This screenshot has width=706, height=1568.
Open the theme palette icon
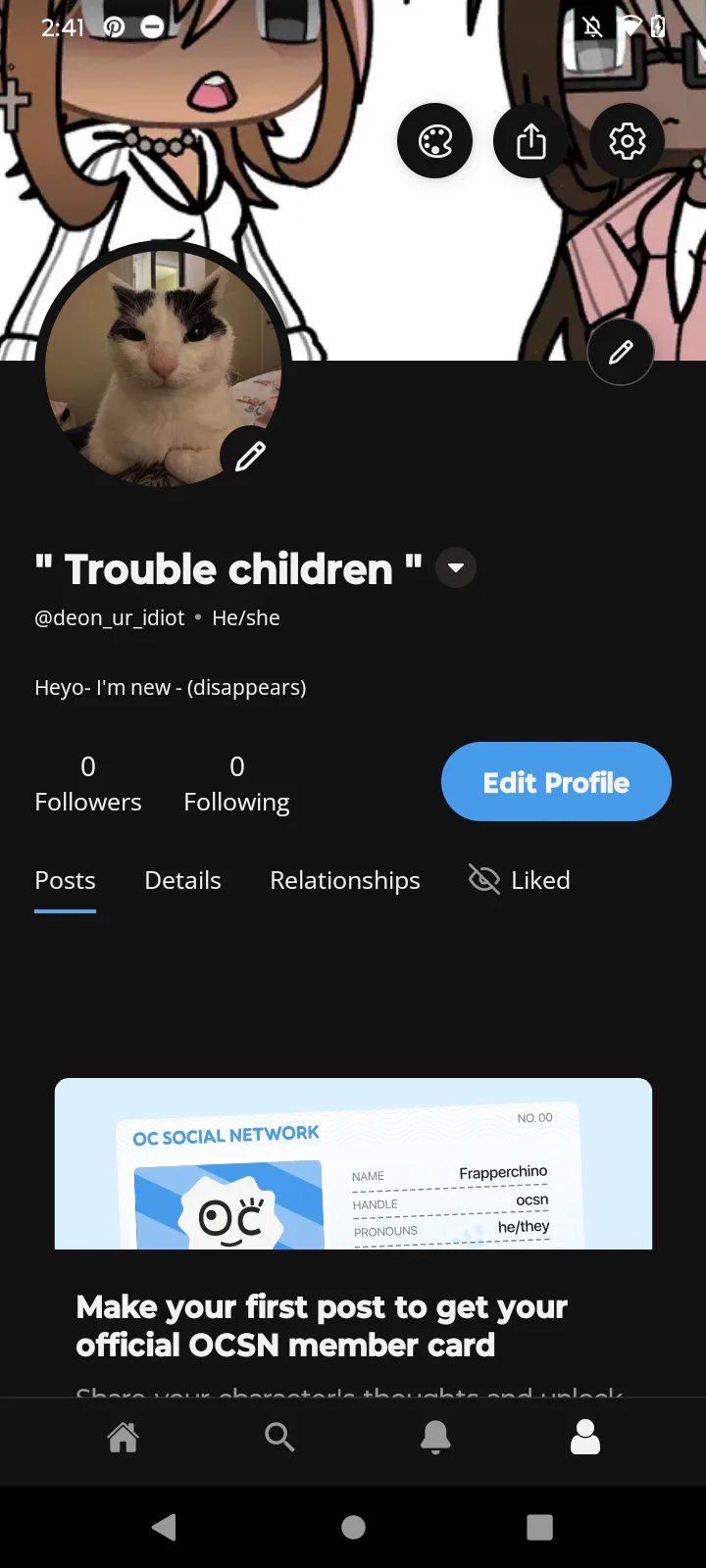(434, 141)
